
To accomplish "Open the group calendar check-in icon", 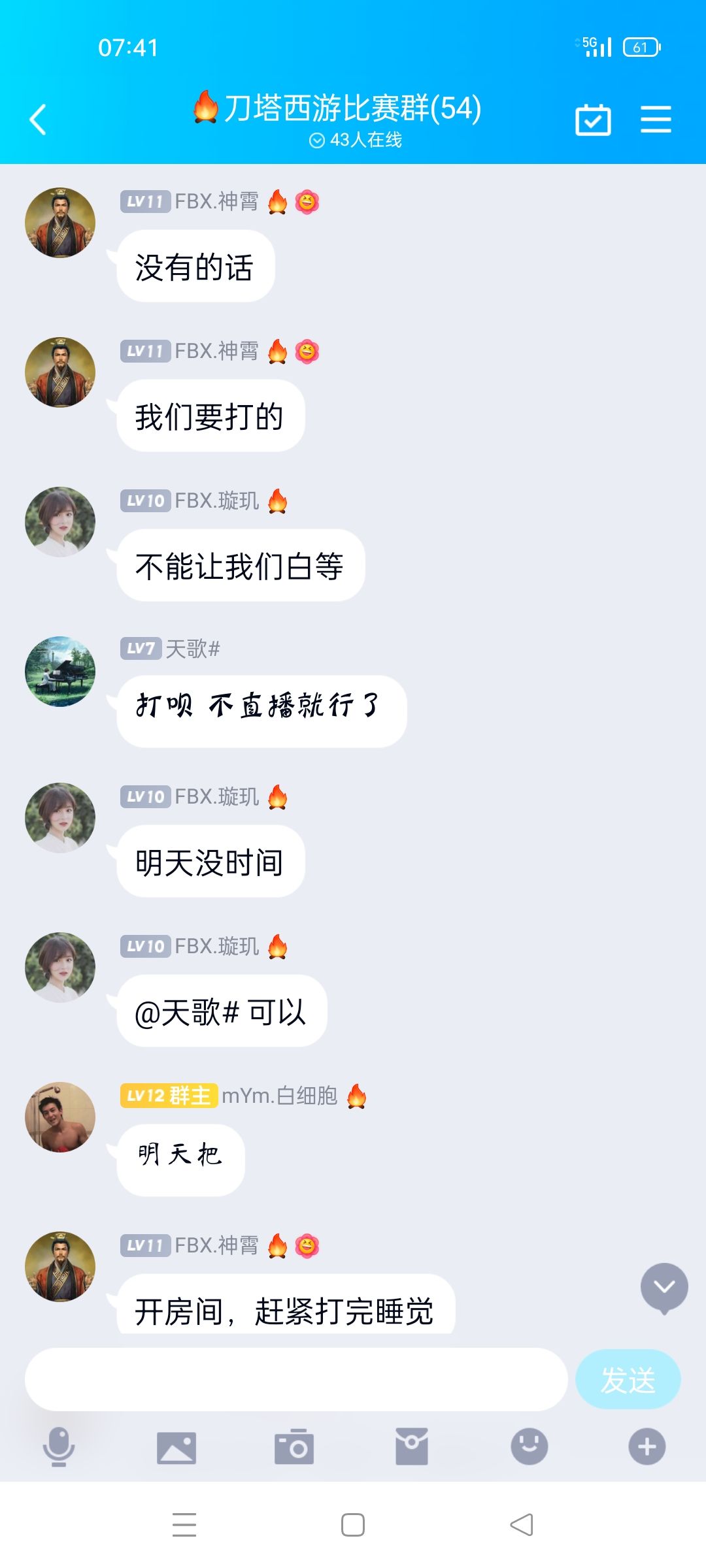I will [x=593, y=120].
